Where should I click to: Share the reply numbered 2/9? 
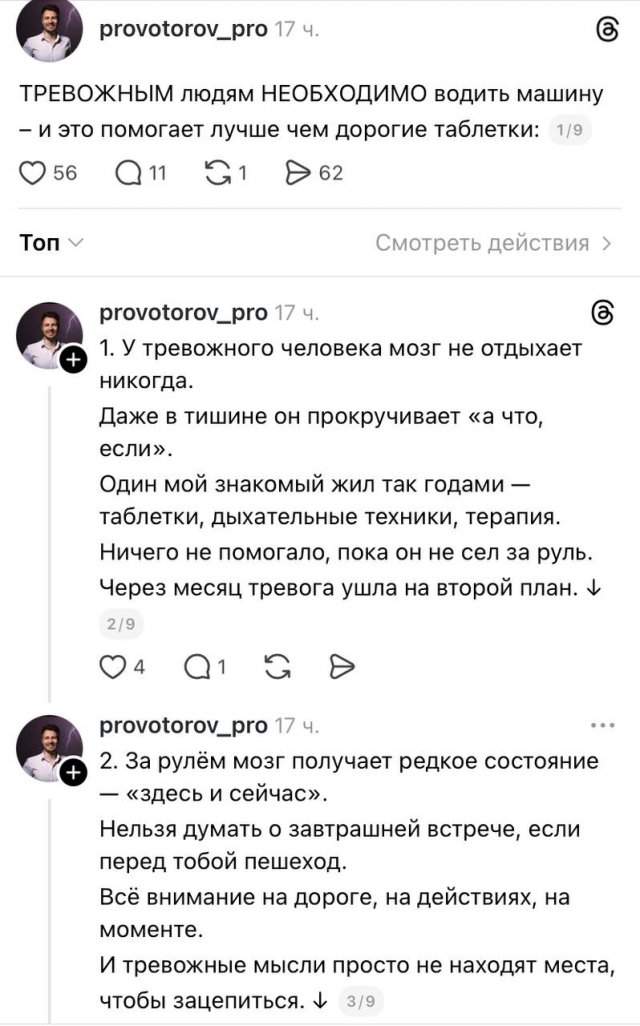click(x=342, y=667)
